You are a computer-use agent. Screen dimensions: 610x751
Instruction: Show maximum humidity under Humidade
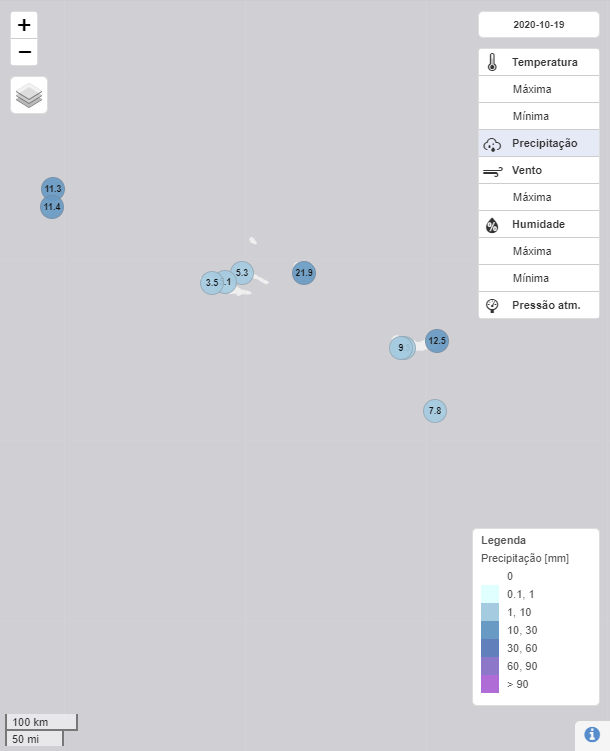[x=531, y=251]
